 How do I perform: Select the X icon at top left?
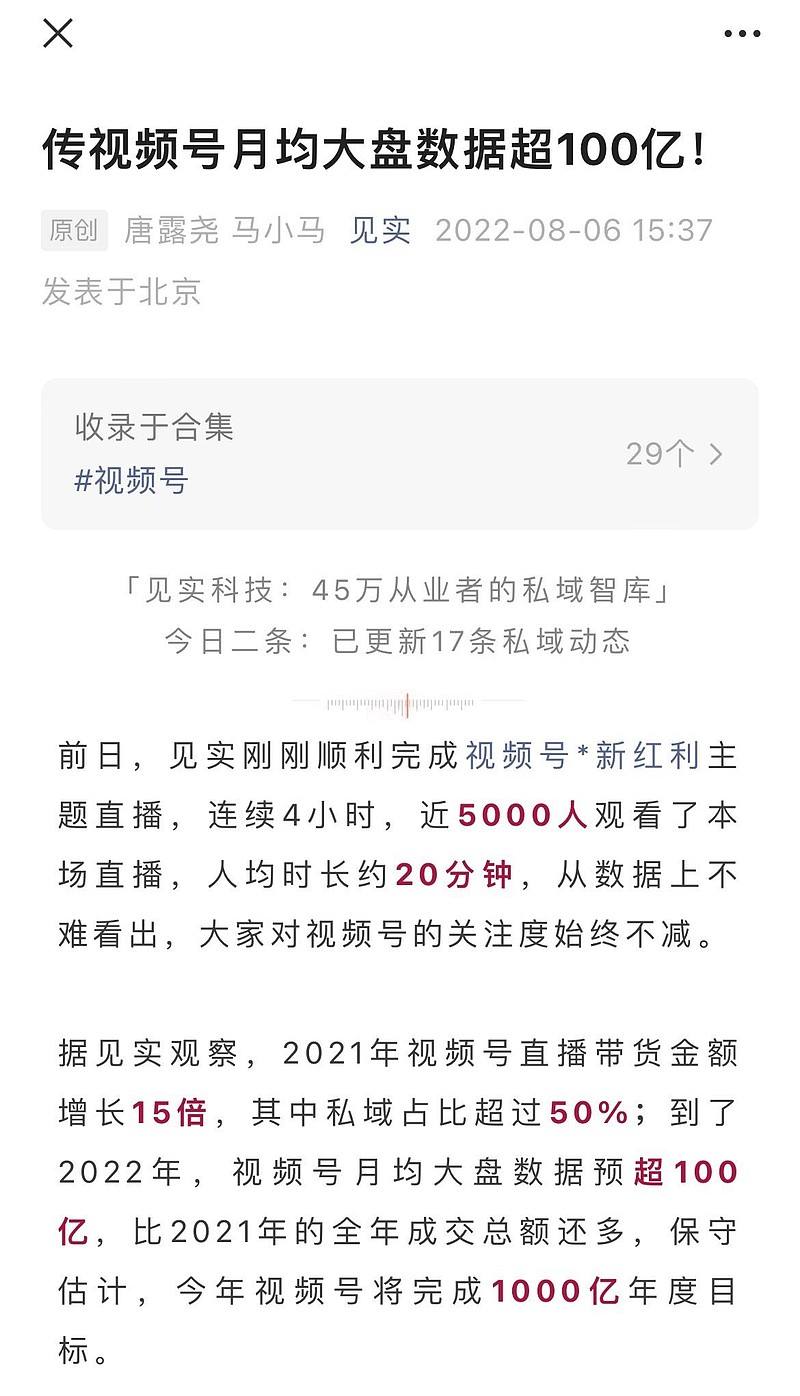(x=58, y=33)
